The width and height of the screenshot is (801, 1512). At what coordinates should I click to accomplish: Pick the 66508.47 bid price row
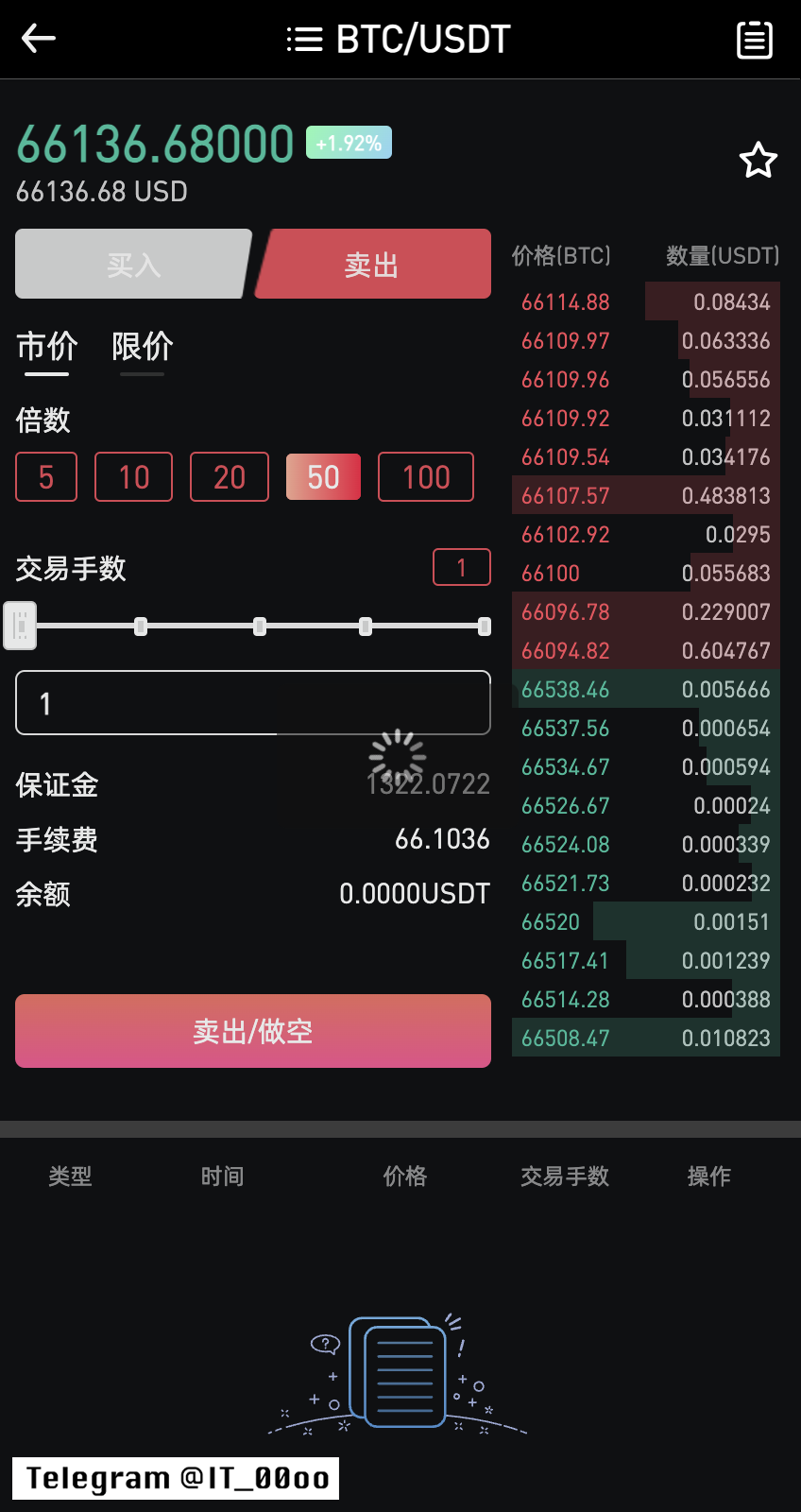[x=645, y=1039]
